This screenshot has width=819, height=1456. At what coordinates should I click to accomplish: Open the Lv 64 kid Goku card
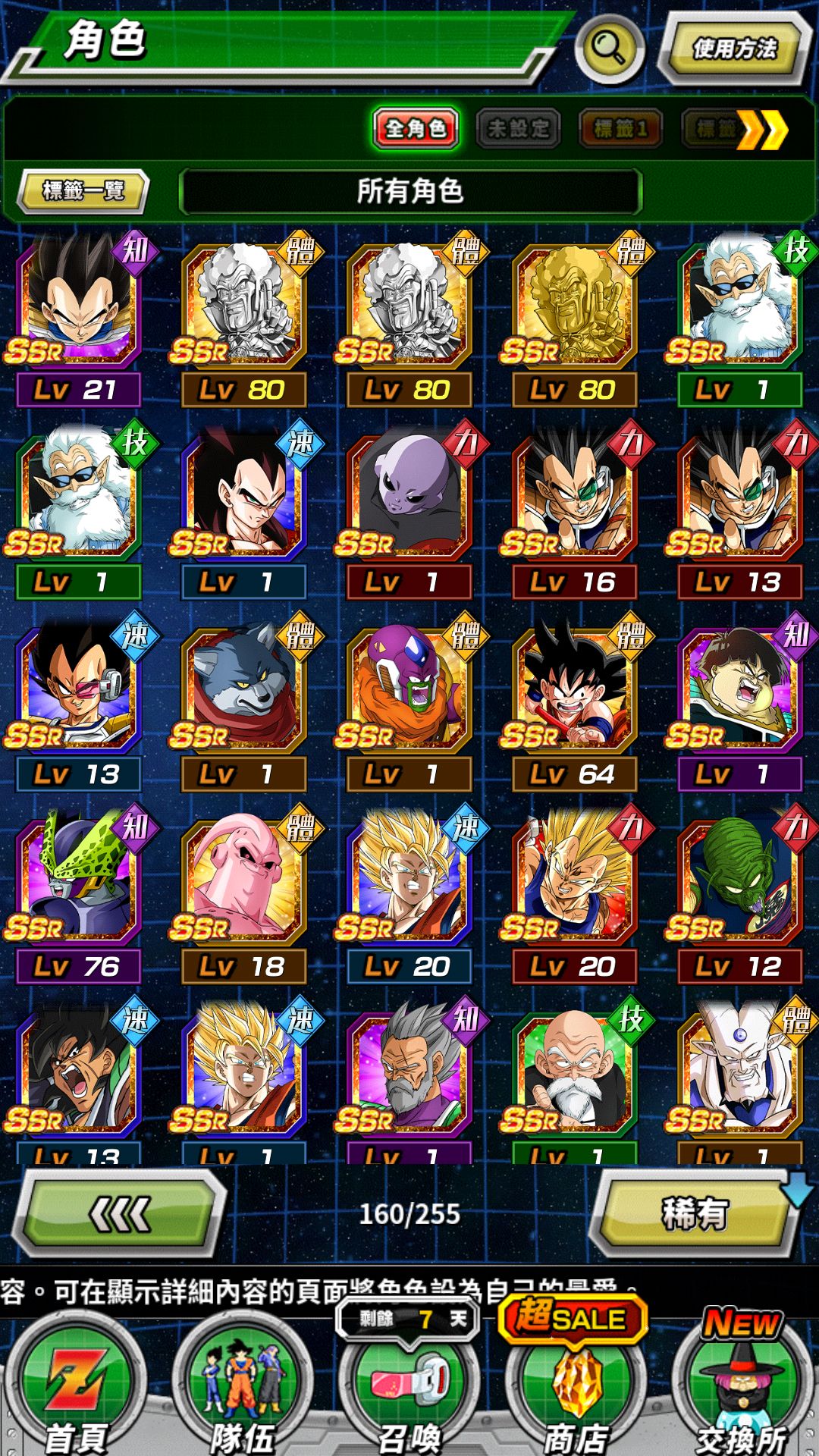click(575, 703)
